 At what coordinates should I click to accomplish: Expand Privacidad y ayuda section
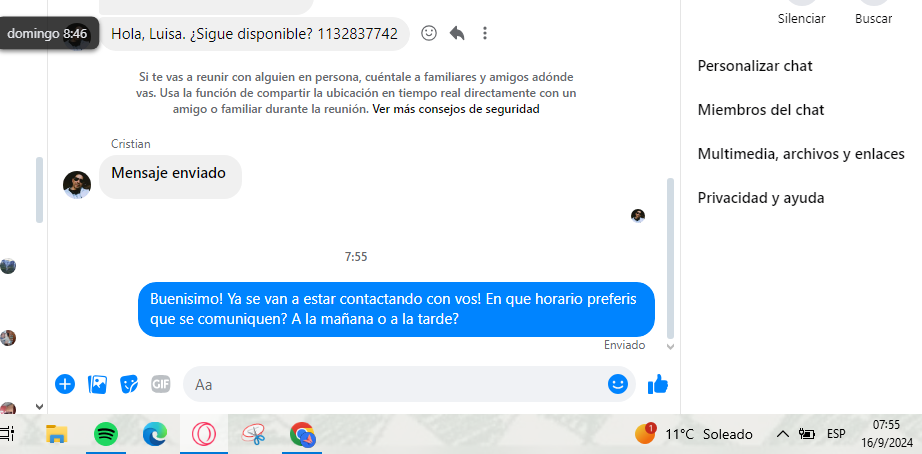(761, 198)
